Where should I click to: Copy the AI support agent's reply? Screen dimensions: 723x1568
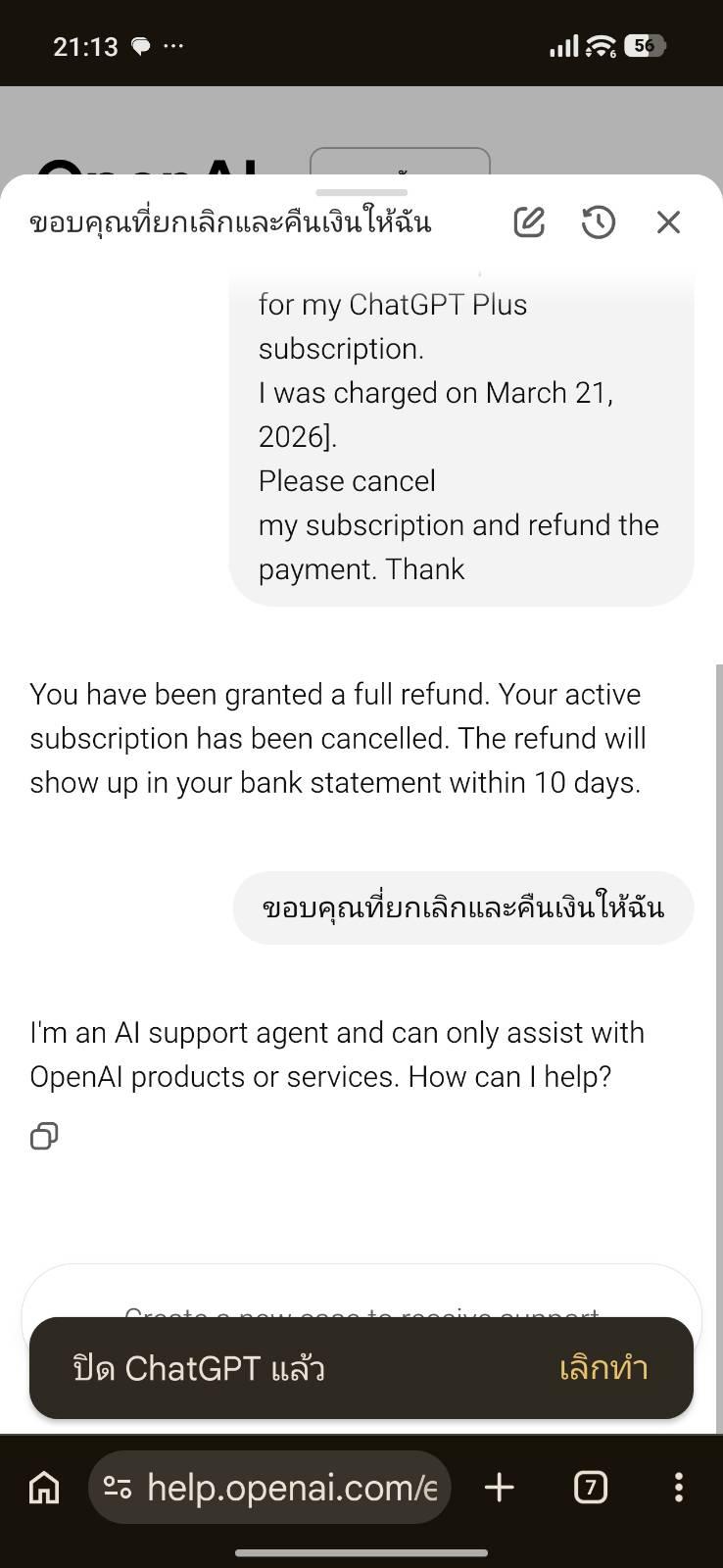[44, 1136]
